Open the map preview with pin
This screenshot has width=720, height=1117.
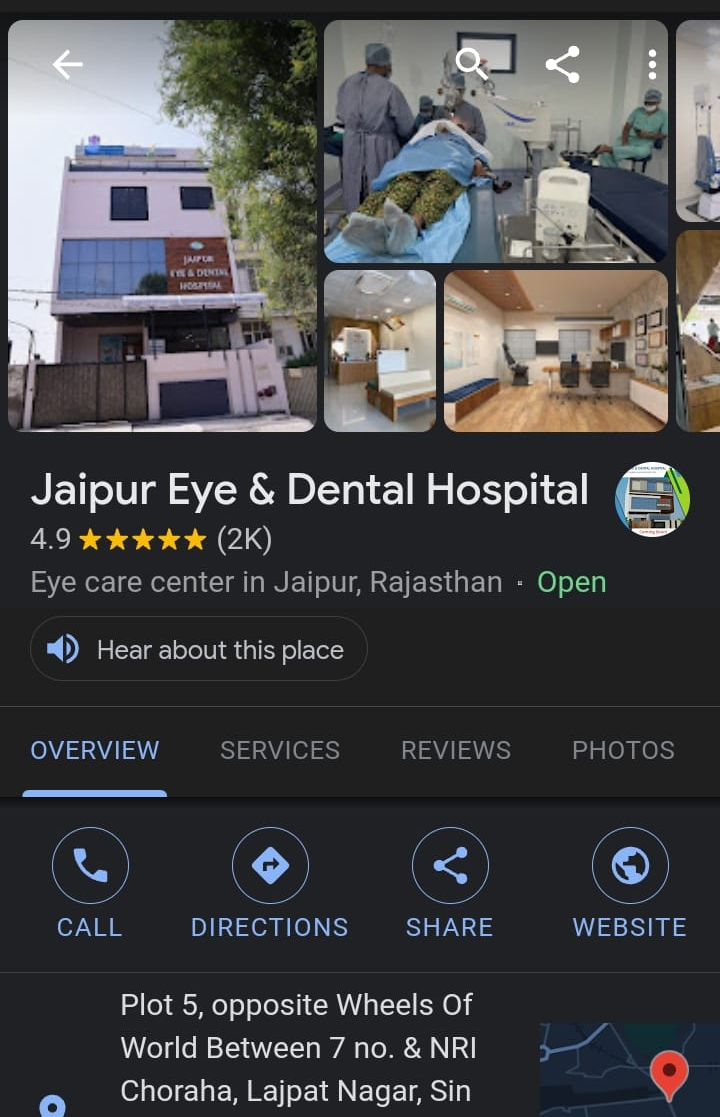coord(630,1070)
